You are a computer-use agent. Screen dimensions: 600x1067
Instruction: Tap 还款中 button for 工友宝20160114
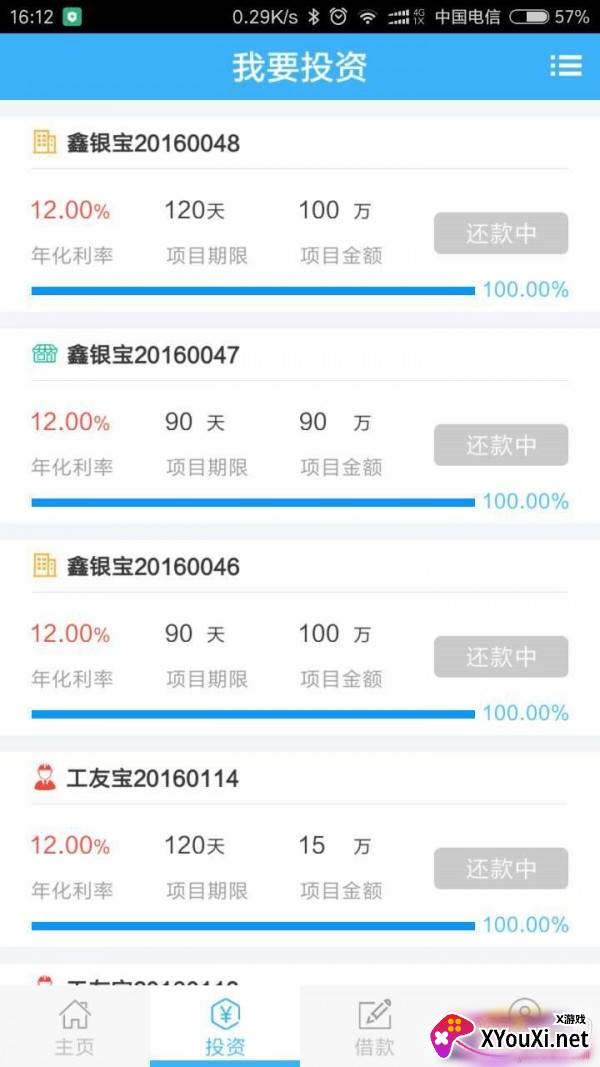click(x=501, y=868)
